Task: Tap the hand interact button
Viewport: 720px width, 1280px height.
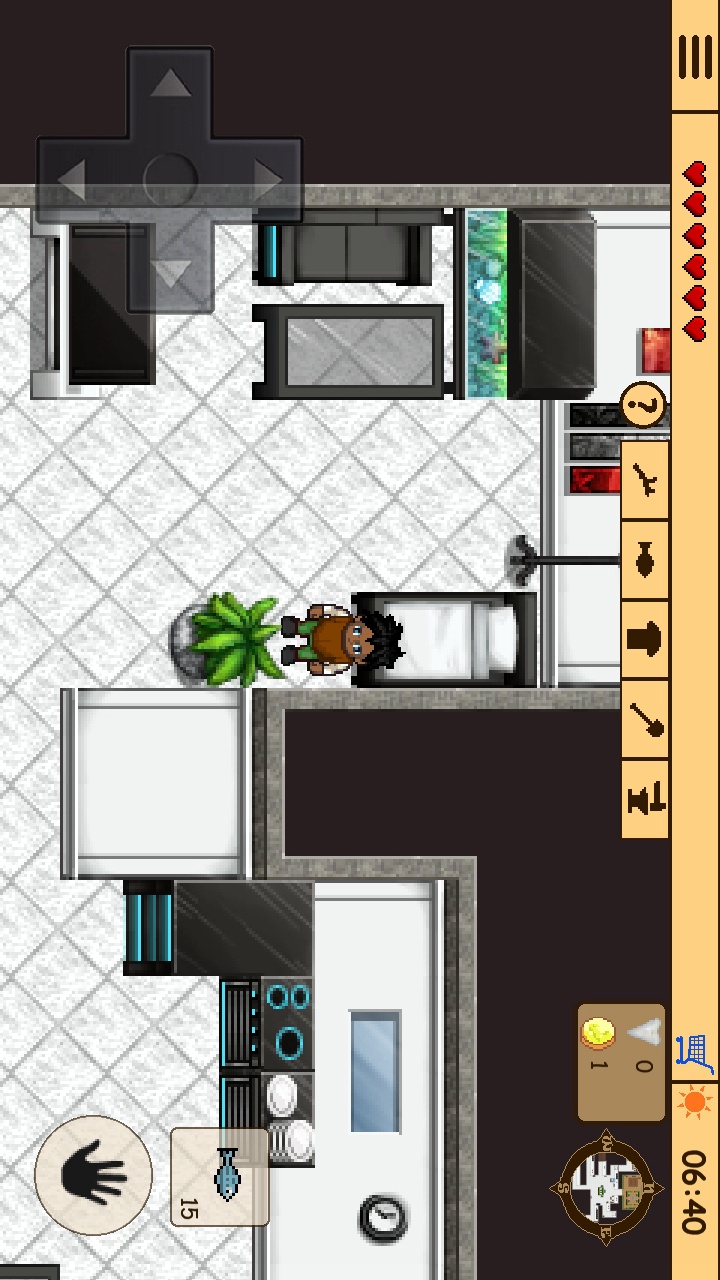Action: [x=93, y=1174]
